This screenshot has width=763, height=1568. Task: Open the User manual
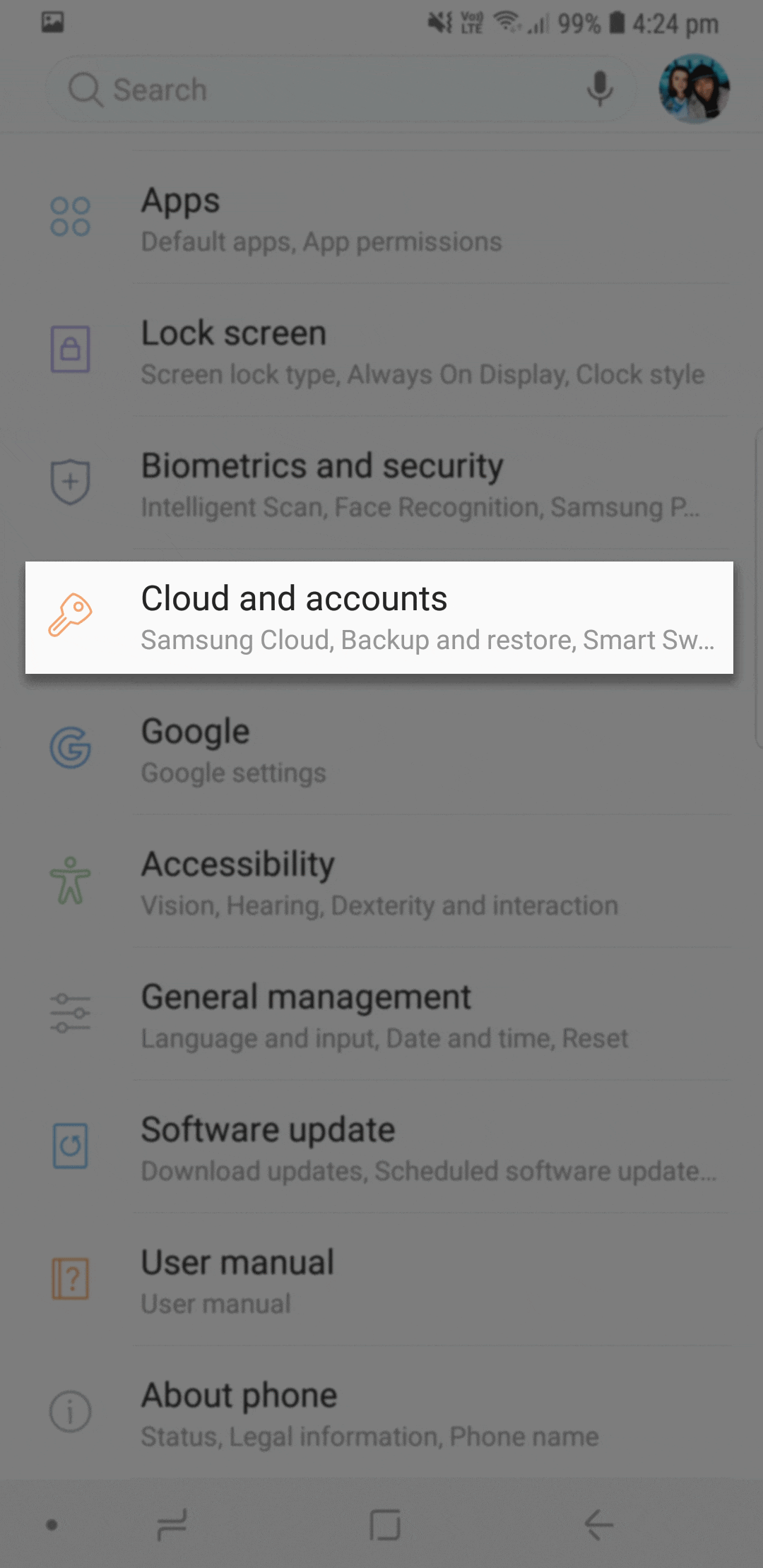pyautogui.click(x=381, y=1281)
